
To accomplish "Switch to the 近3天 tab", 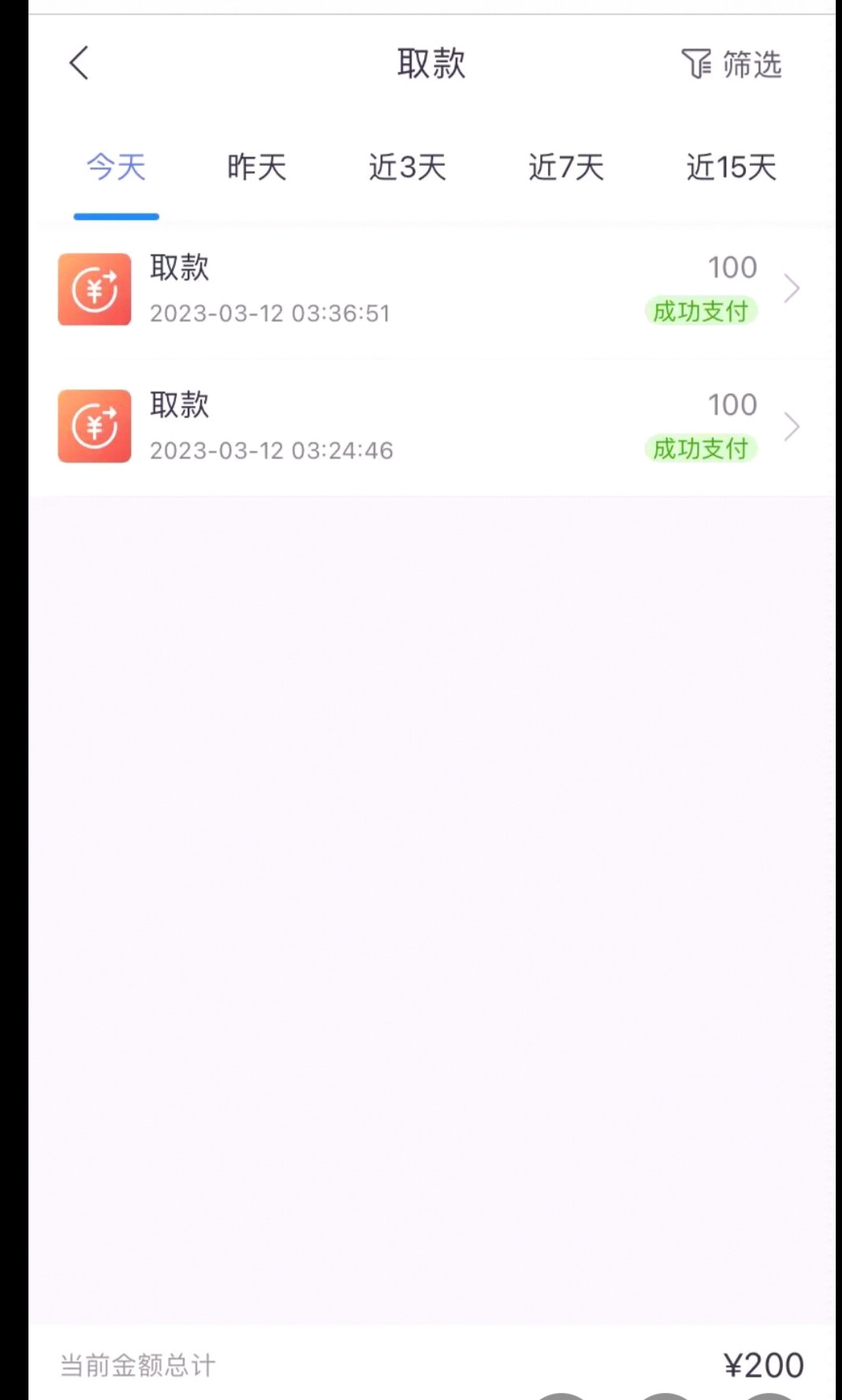I will (408, 167).
